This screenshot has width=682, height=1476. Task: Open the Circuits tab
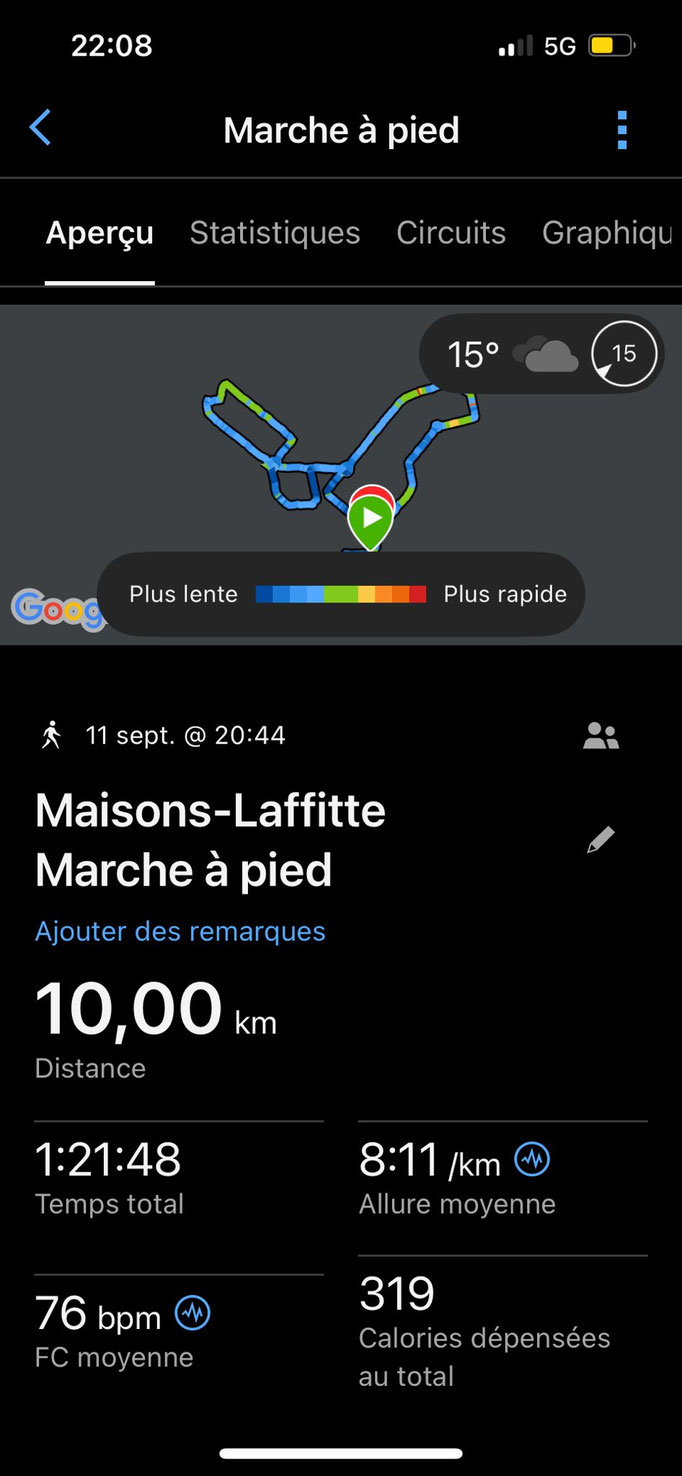pos(451,233)
